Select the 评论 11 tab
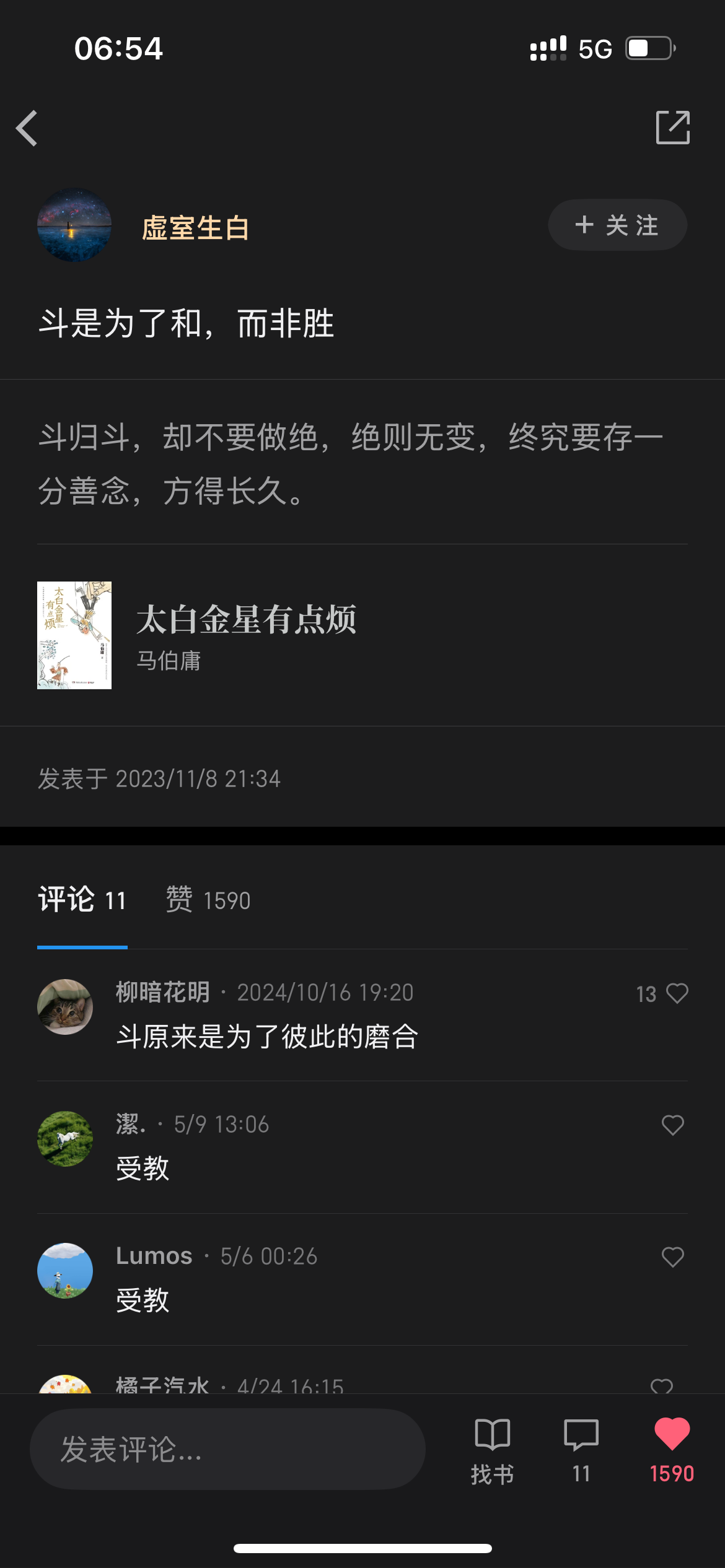 82,900
